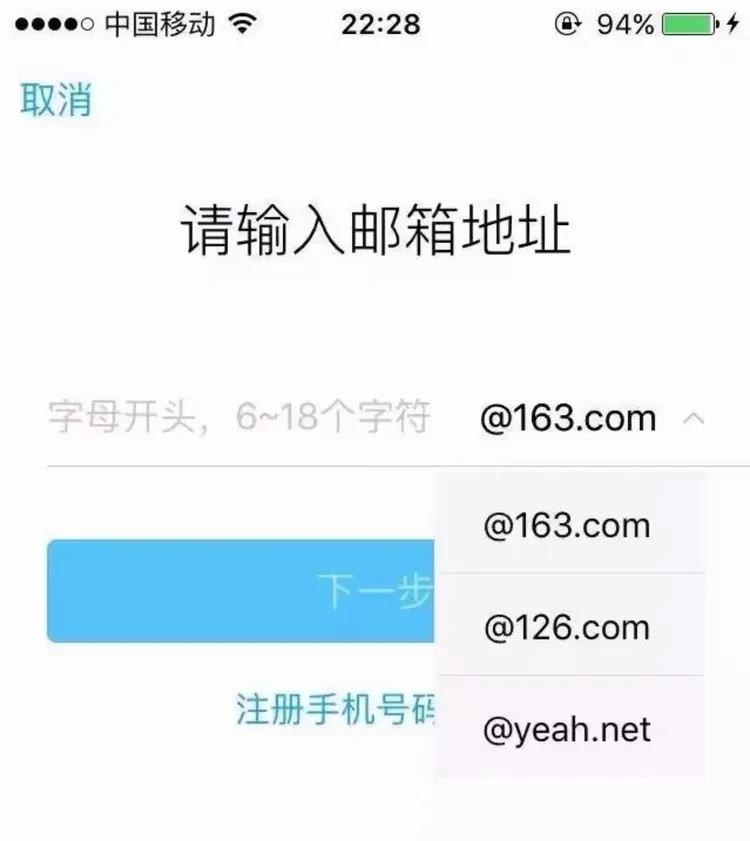The height and width of the screenshot is (841, 750).
Task: Collapse the @163.com domain dropdown
Action: click(692, 418)
